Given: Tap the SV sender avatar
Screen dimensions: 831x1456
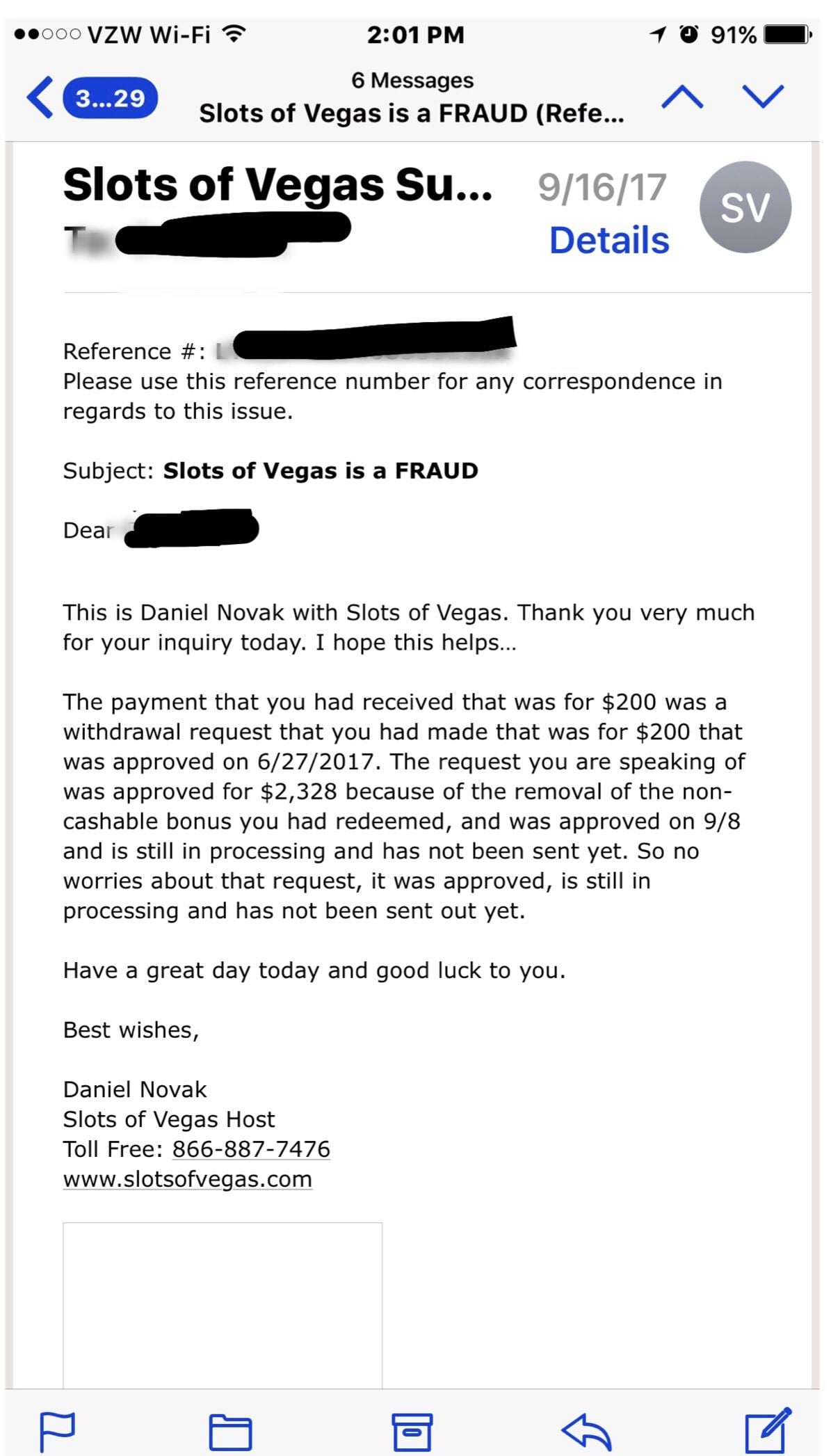Looking at the screenshot, I should click(745, 207).
